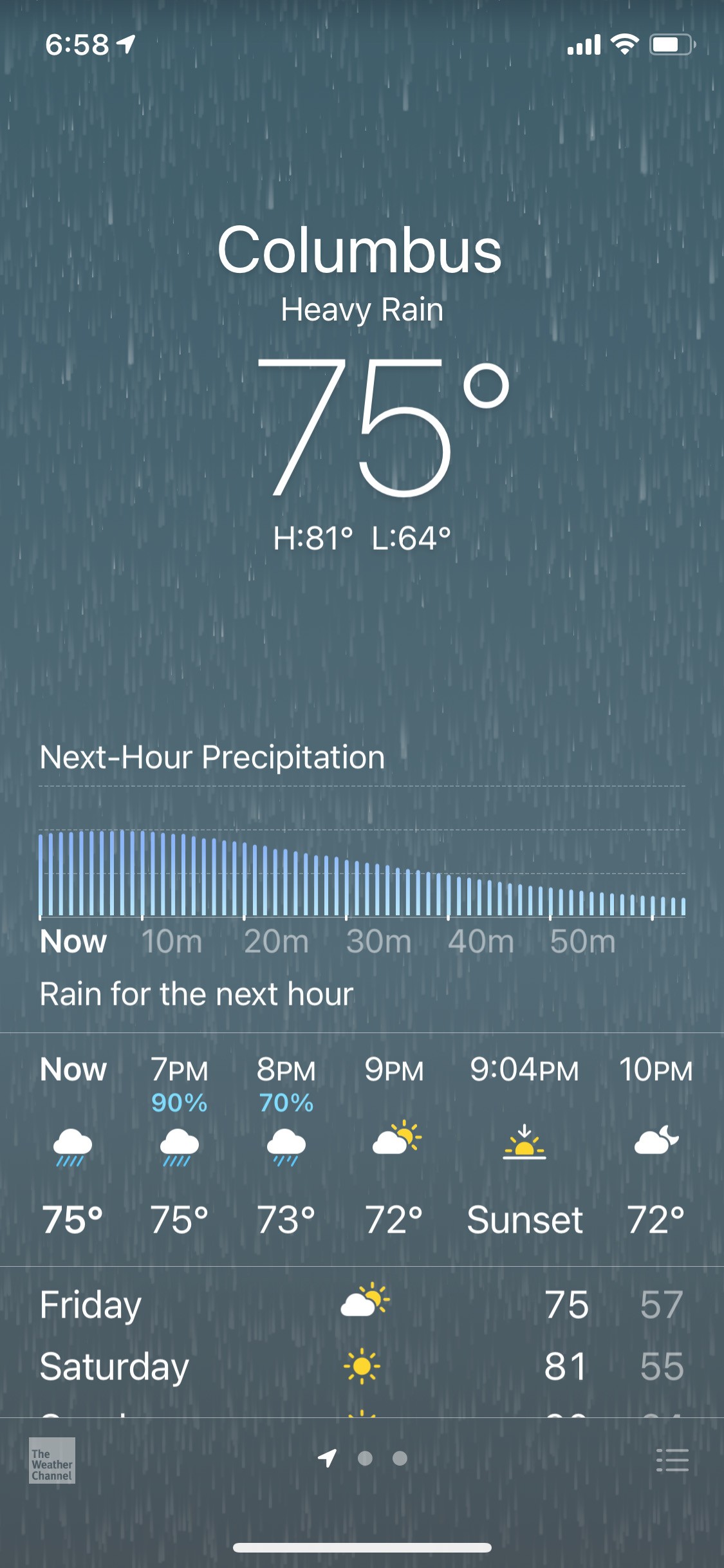
Task: Go to the second city page dot
Action: coord(365,1458)
